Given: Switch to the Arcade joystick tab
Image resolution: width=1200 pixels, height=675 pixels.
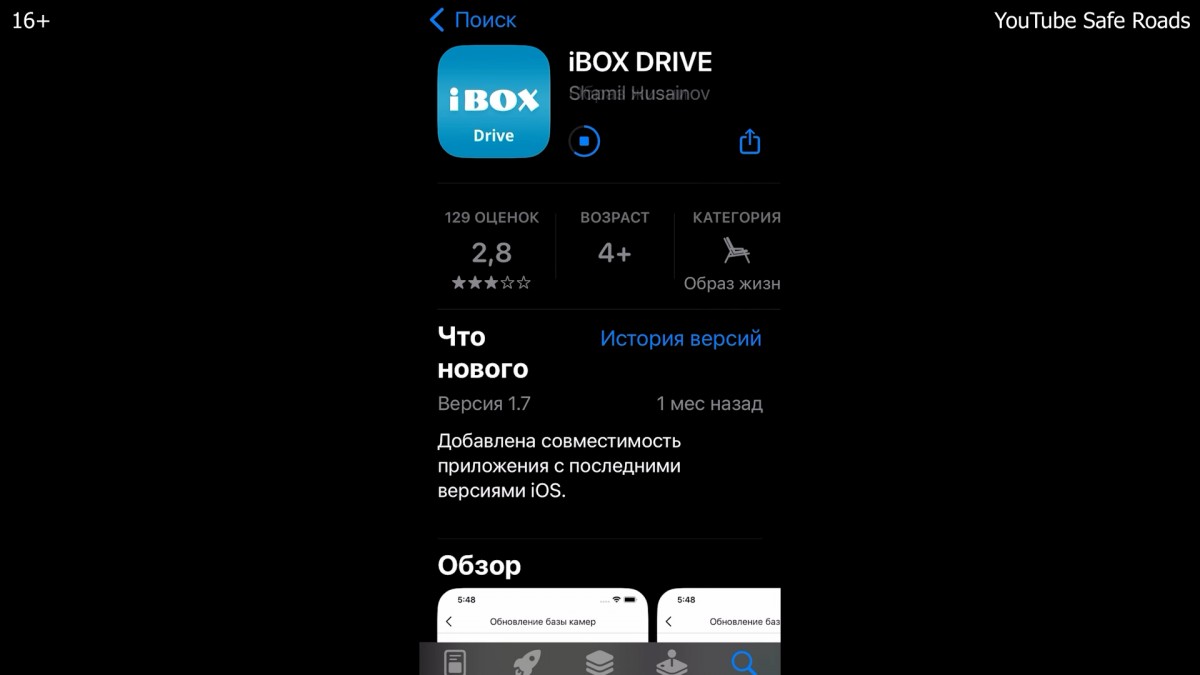Looking at the screenshot, I should [x=671, y=662].
